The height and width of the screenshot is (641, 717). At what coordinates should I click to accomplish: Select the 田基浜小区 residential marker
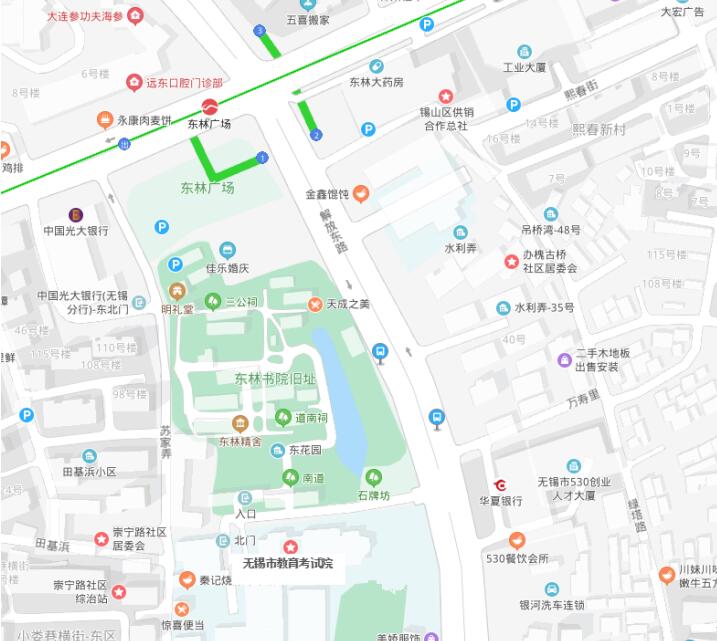coord(90,456)
